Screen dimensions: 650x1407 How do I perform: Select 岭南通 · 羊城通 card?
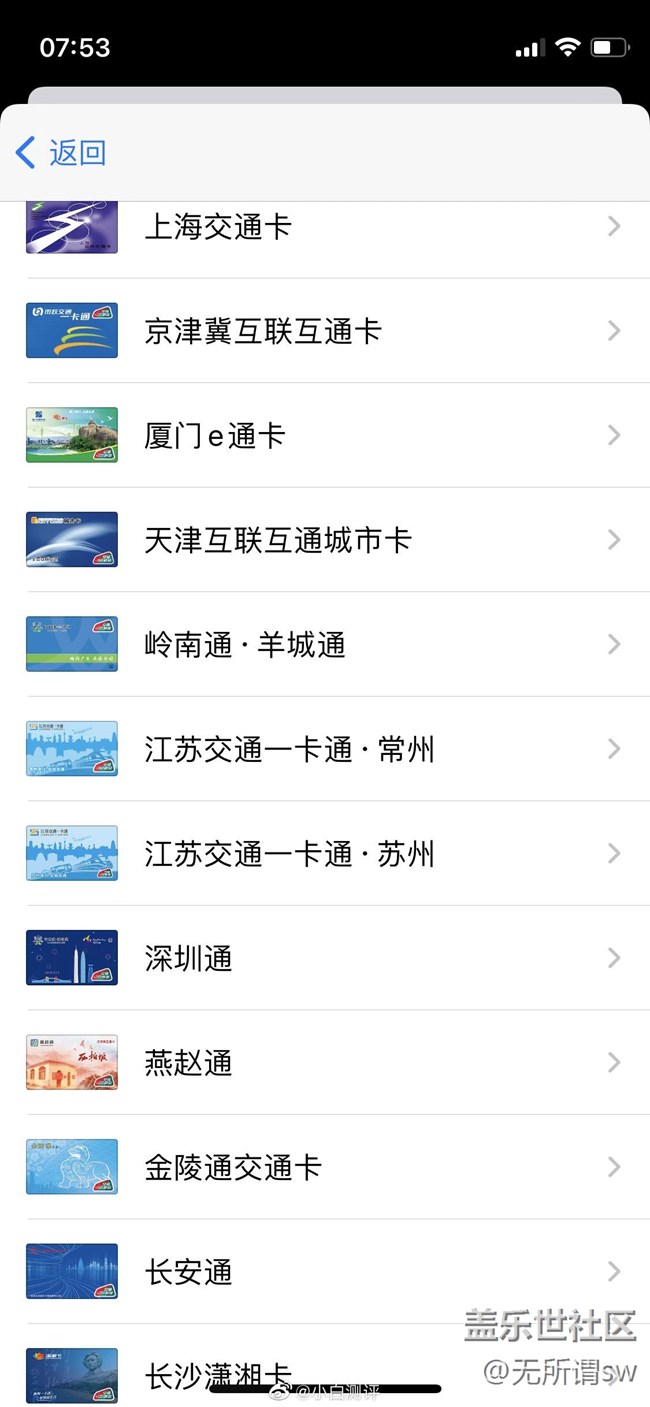coord(245,645)
